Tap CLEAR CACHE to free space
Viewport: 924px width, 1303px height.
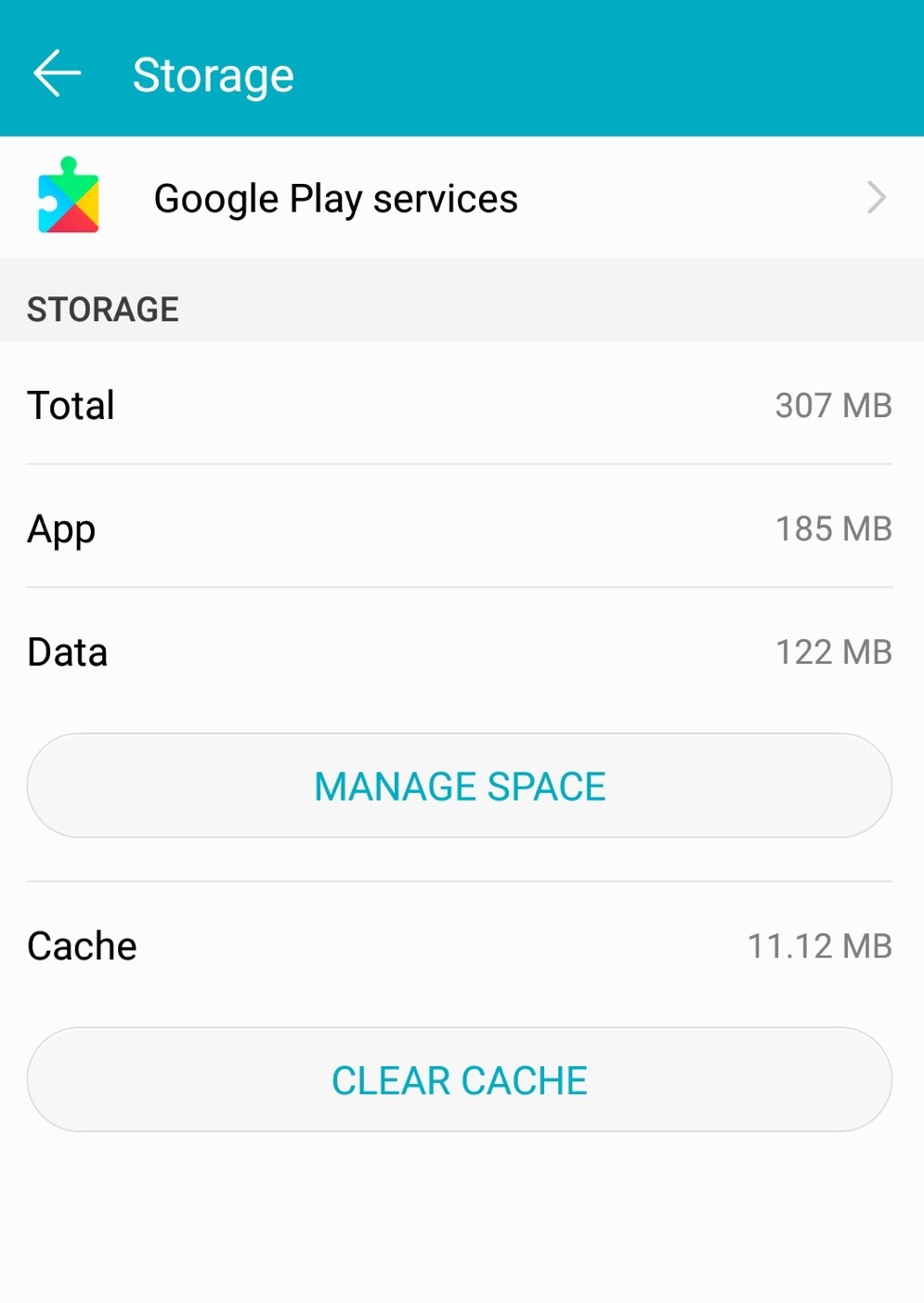coord(459,1078)
